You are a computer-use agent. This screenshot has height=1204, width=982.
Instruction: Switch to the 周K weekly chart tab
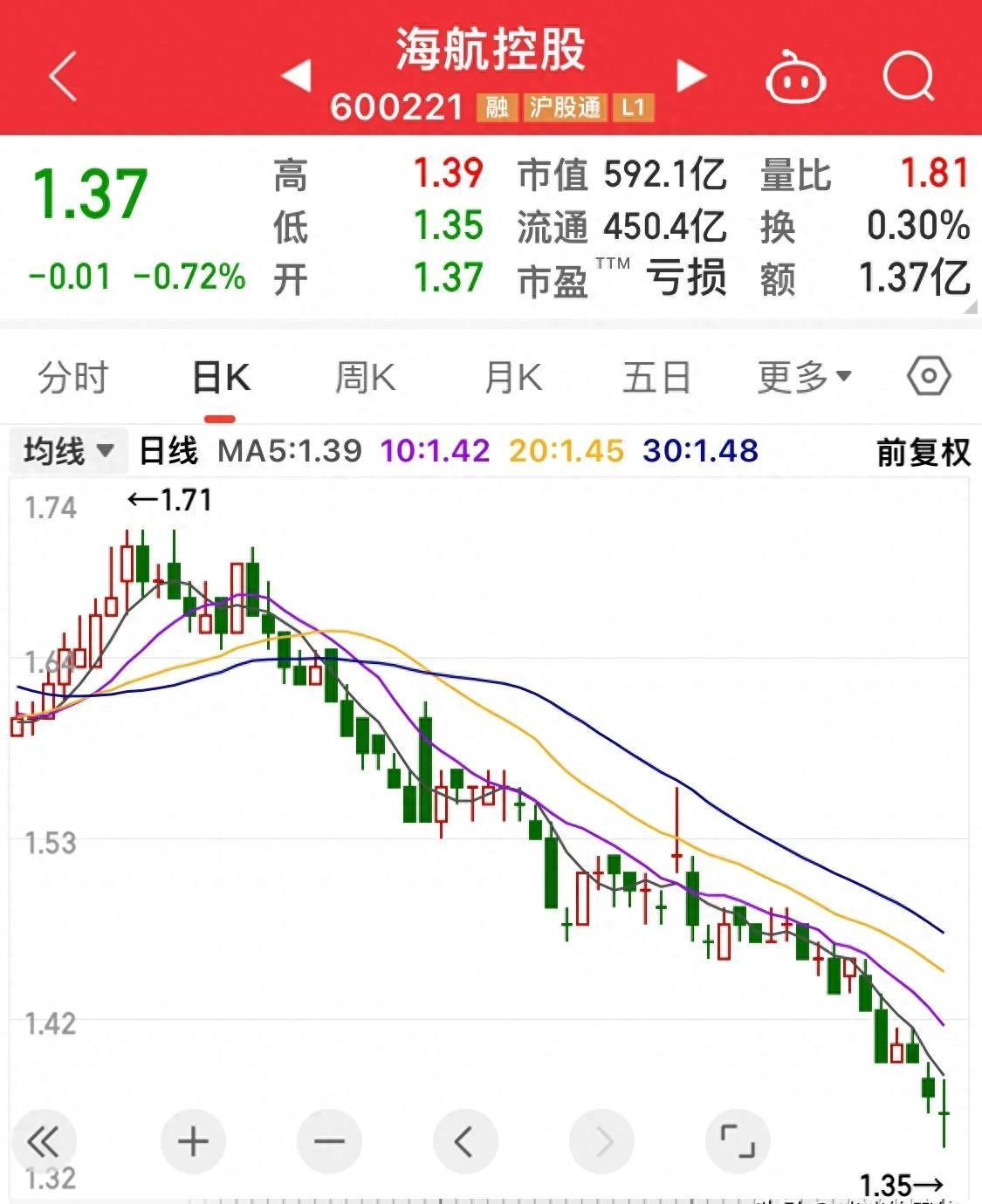coord(363,377)
